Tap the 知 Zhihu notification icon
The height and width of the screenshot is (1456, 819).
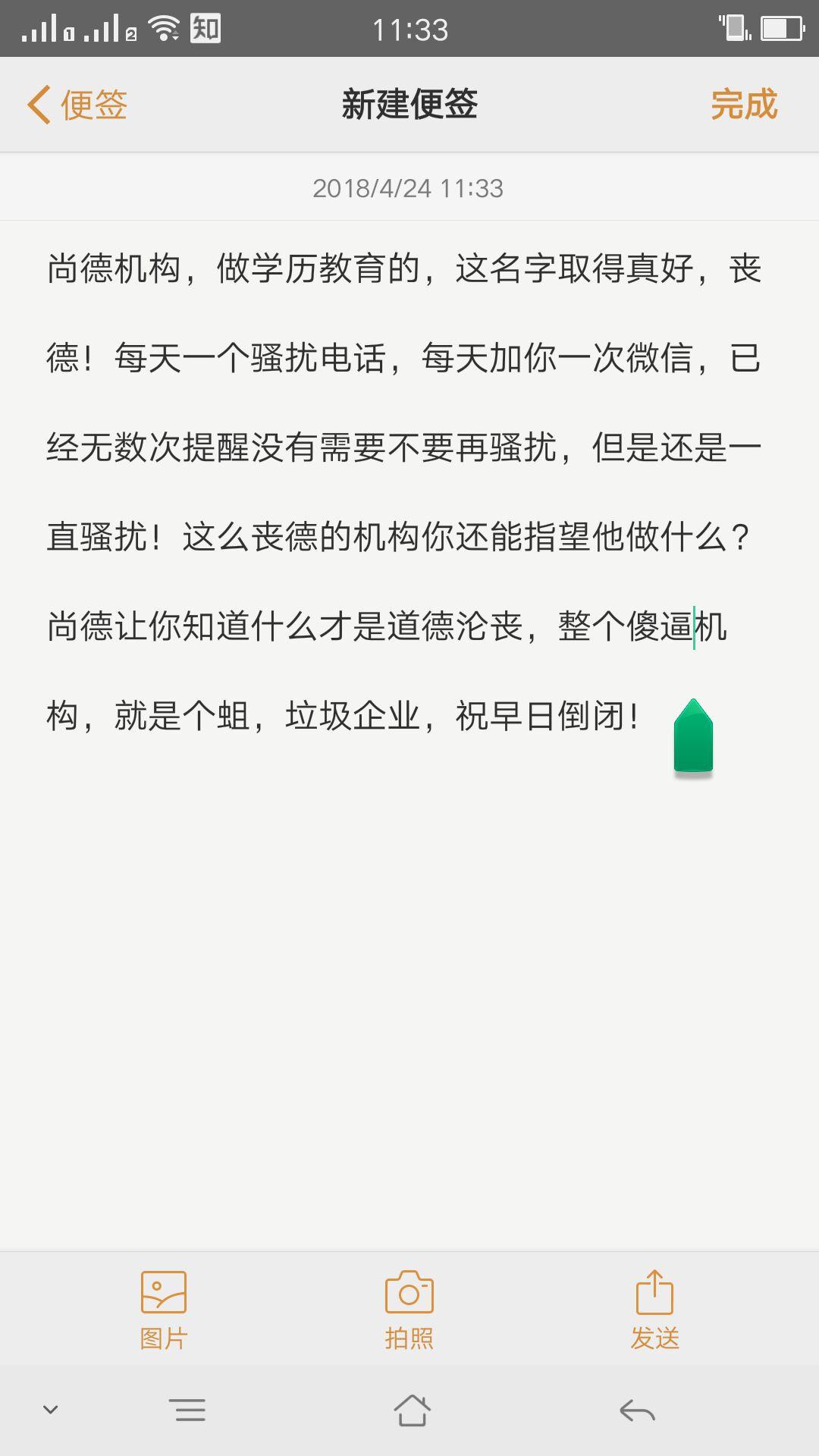(205, 27)
